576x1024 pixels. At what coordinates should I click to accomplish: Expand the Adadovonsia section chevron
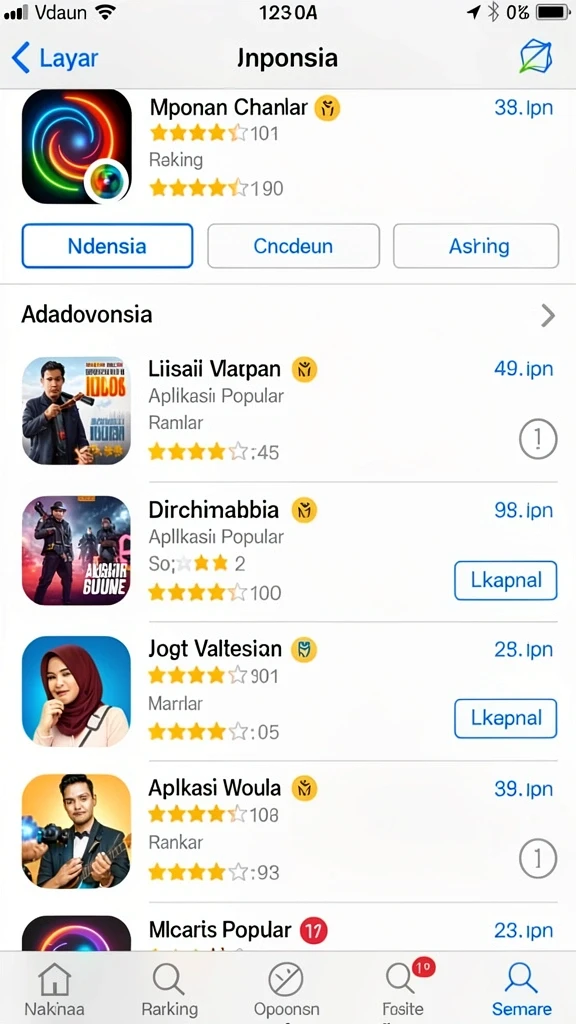pyautogui.click(x=548, y=316)
